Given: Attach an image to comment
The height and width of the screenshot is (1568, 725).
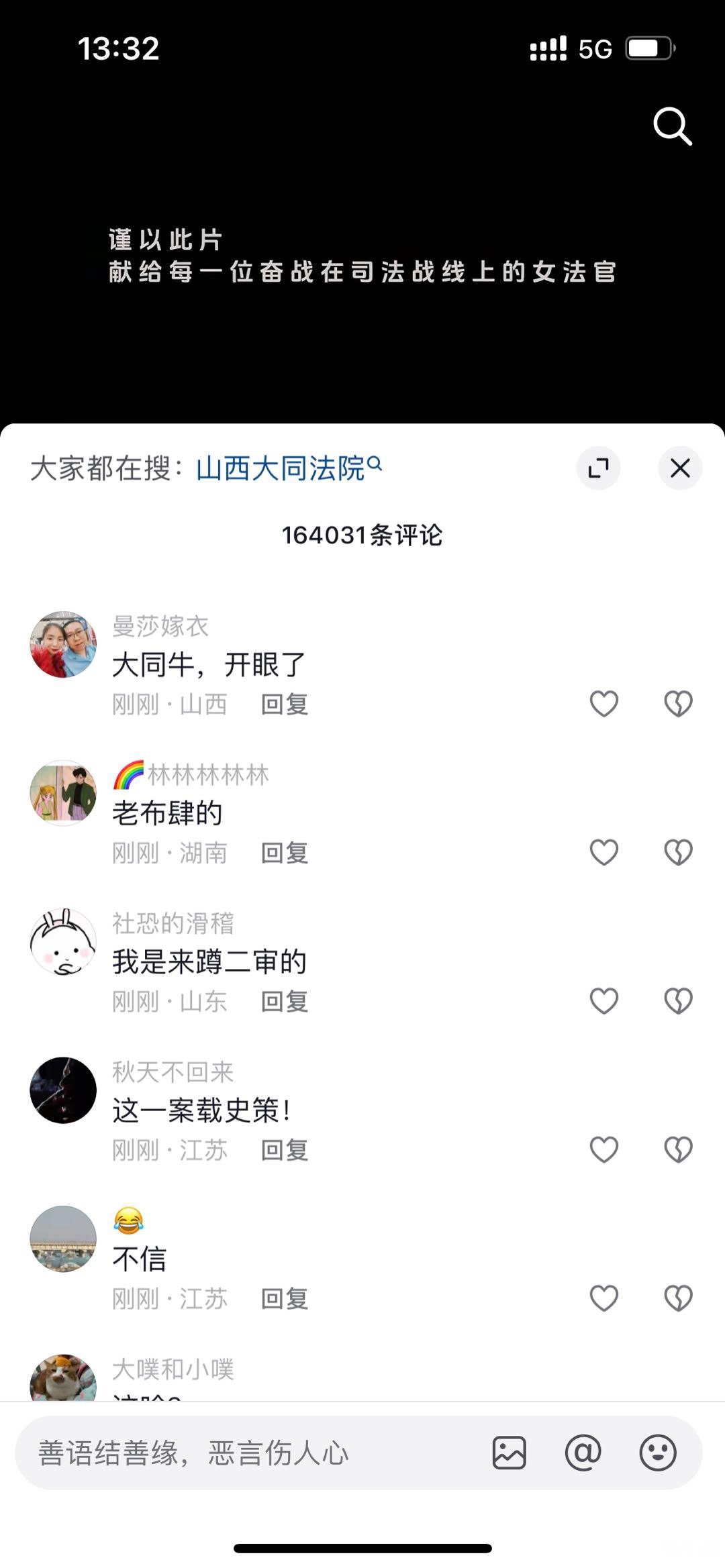Looking at the screenshot, I should click(x=510, y=1453).
